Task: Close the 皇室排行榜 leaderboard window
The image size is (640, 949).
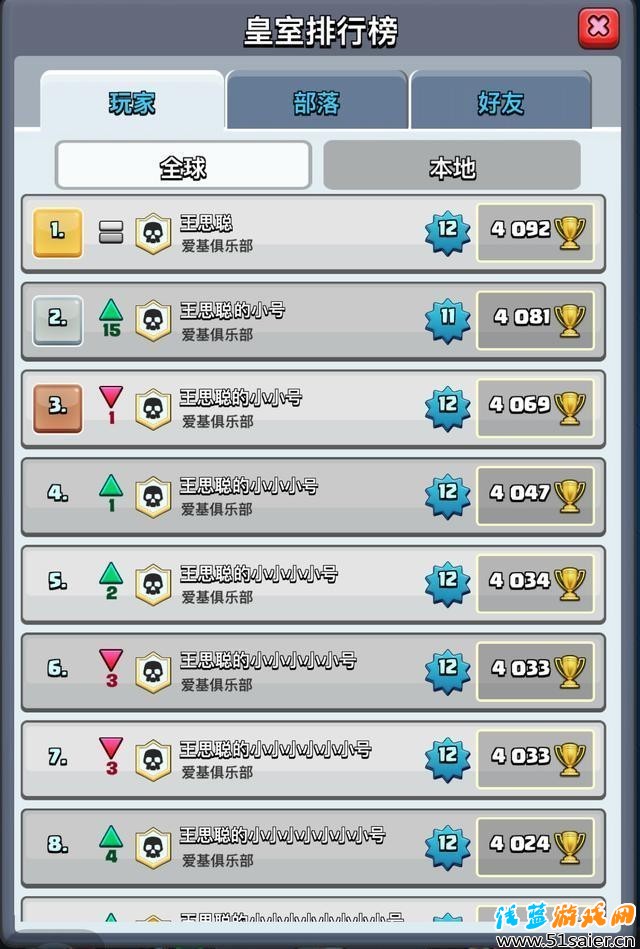Action: (598, 28)
